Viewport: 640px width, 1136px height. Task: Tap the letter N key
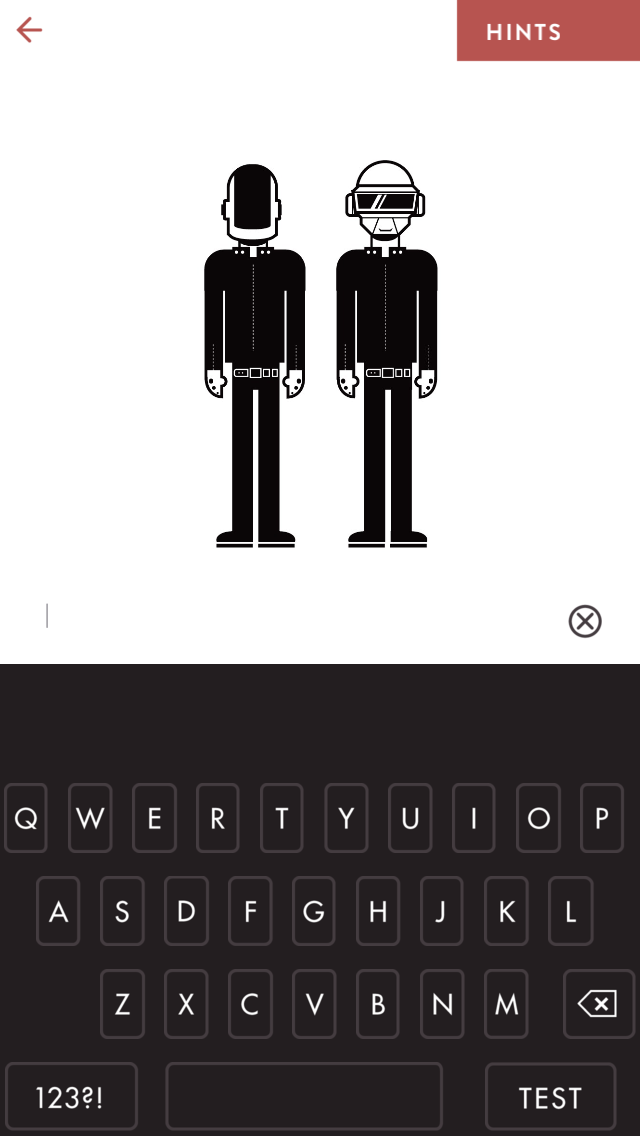click(x=442, y=1004)
